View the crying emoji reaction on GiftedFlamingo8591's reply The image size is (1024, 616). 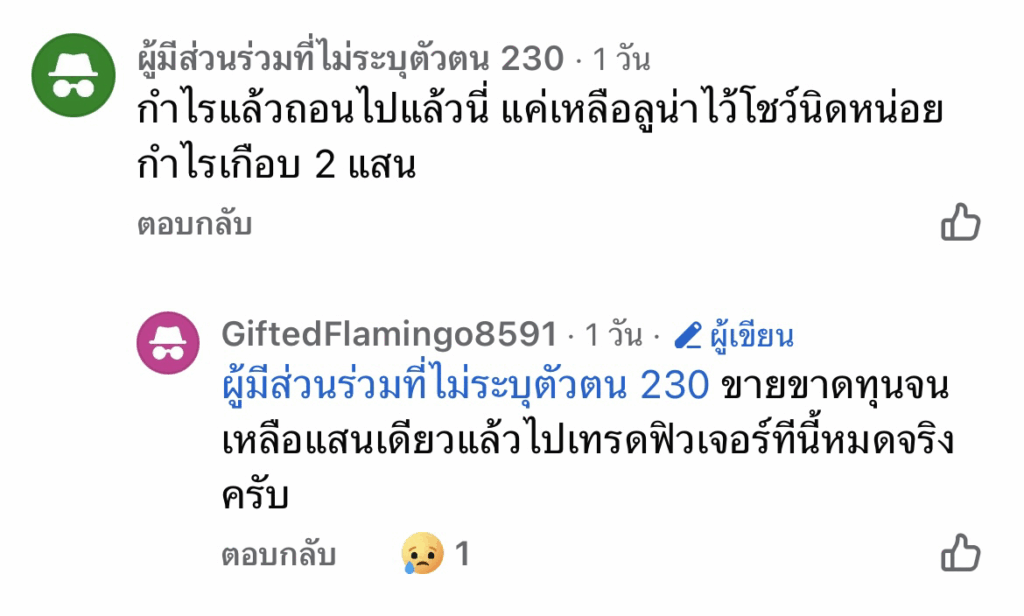click(x=423, y=553)
